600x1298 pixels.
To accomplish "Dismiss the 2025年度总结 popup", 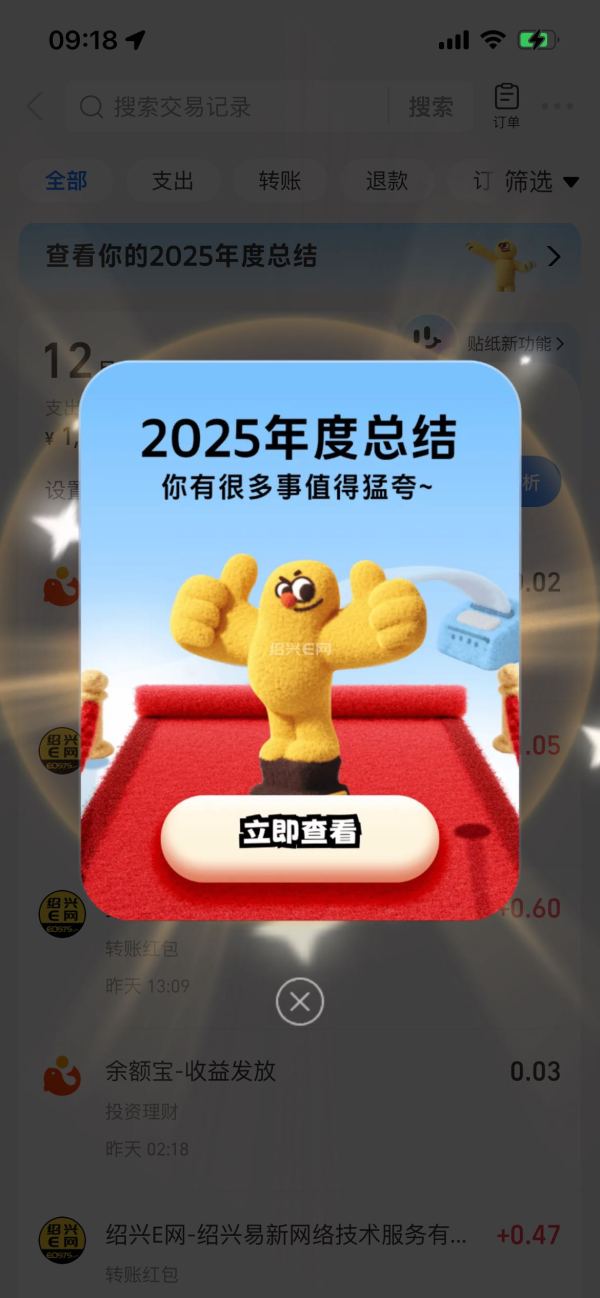I will pos(299,1001).
